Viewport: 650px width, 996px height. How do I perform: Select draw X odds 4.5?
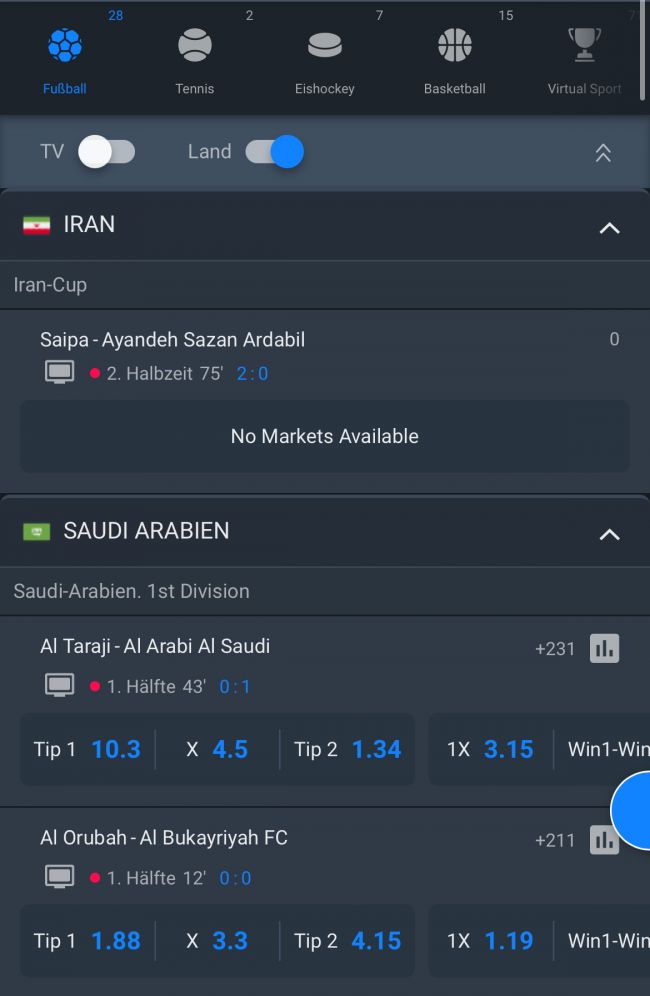(217, 749)
